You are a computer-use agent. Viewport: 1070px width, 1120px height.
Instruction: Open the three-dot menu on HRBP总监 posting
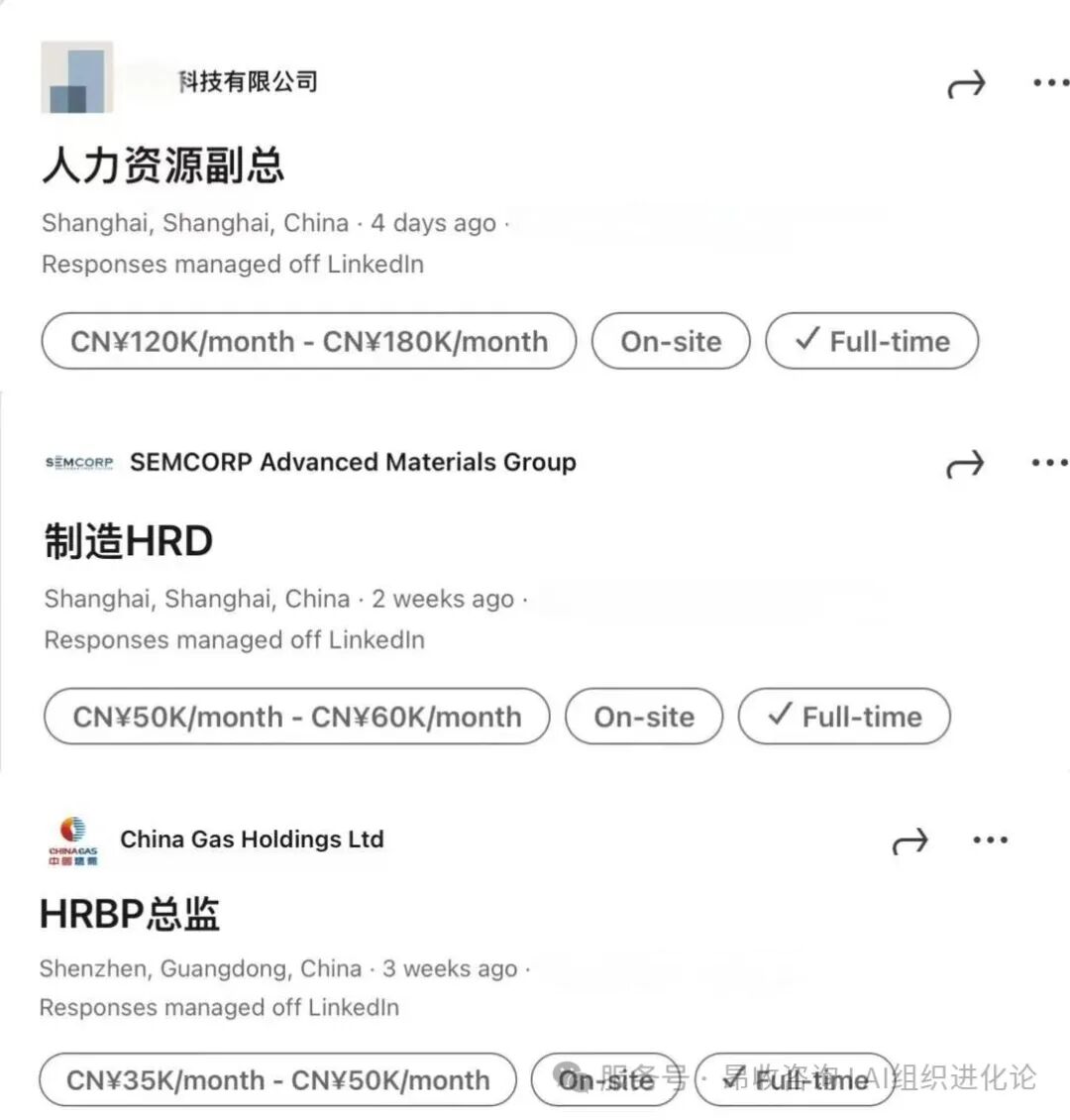[991, 840]
